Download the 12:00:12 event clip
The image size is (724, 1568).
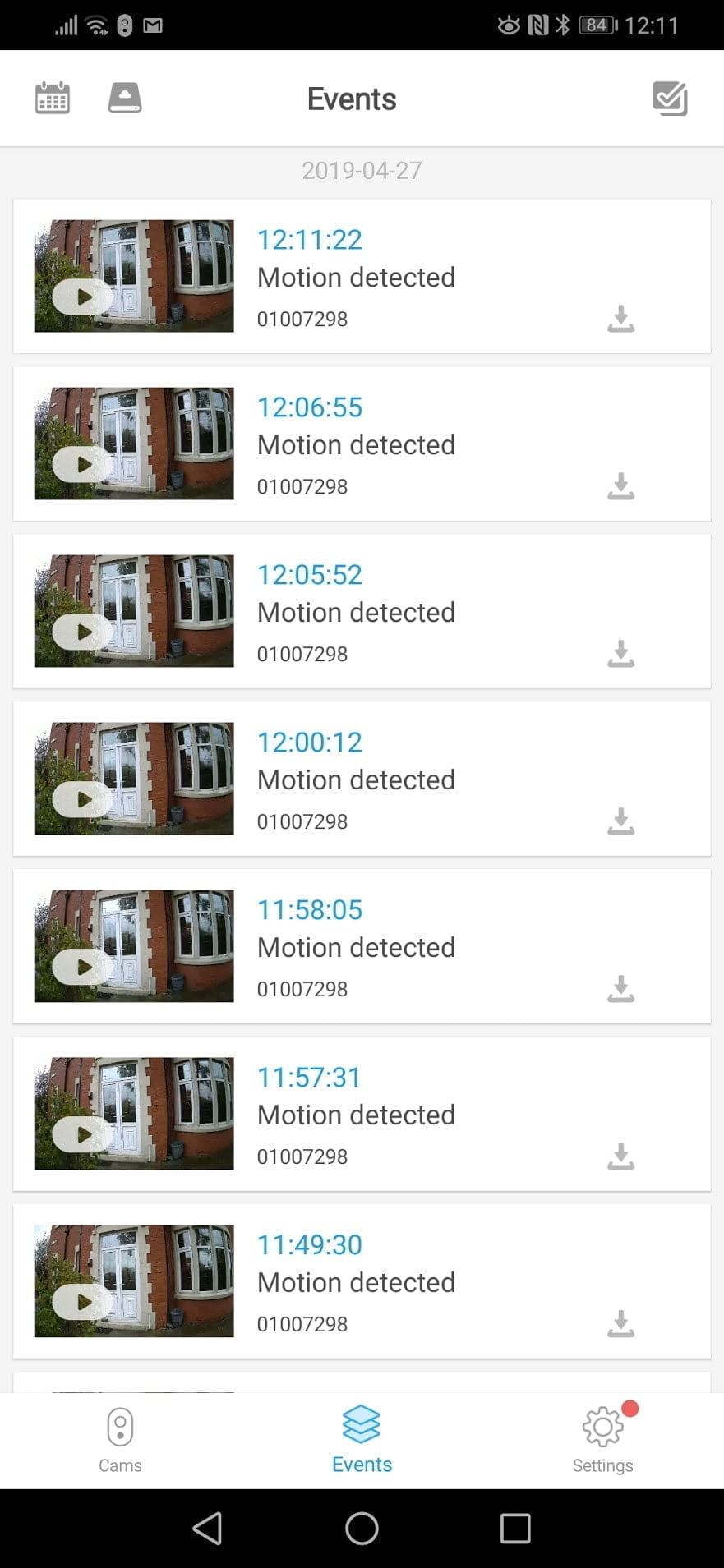click(621, 821)
